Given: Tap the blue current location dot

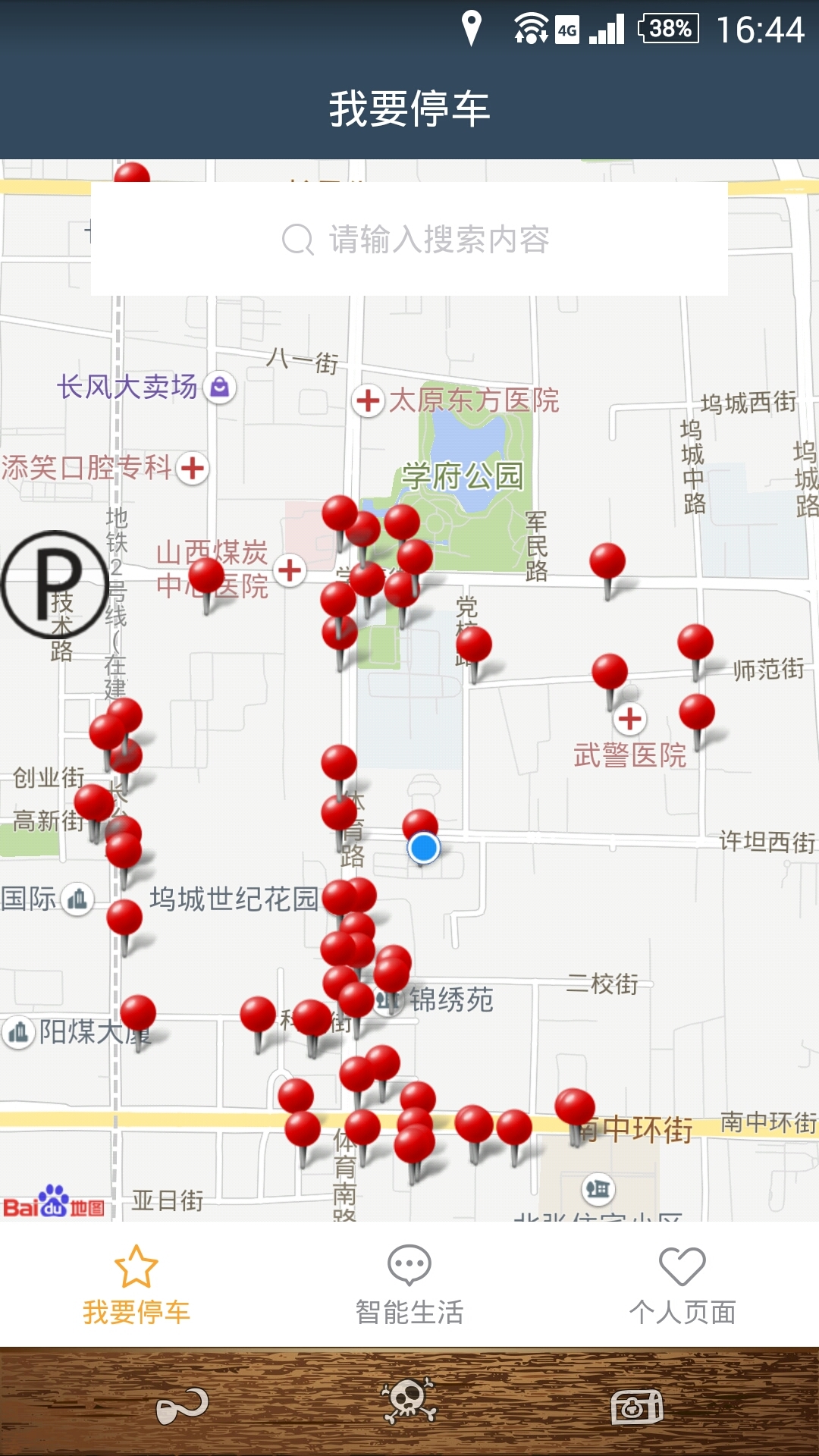Looking at the screenshot, I should click(424, 848).
